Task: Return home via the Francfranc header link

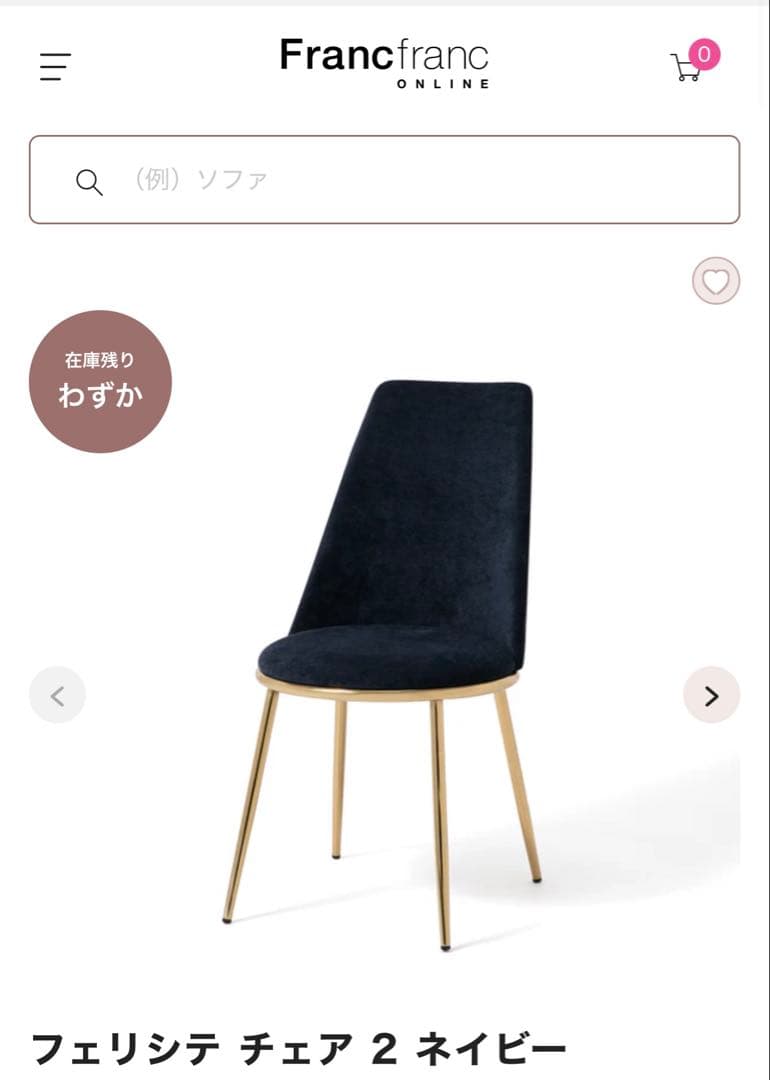Action: [385, 64]
